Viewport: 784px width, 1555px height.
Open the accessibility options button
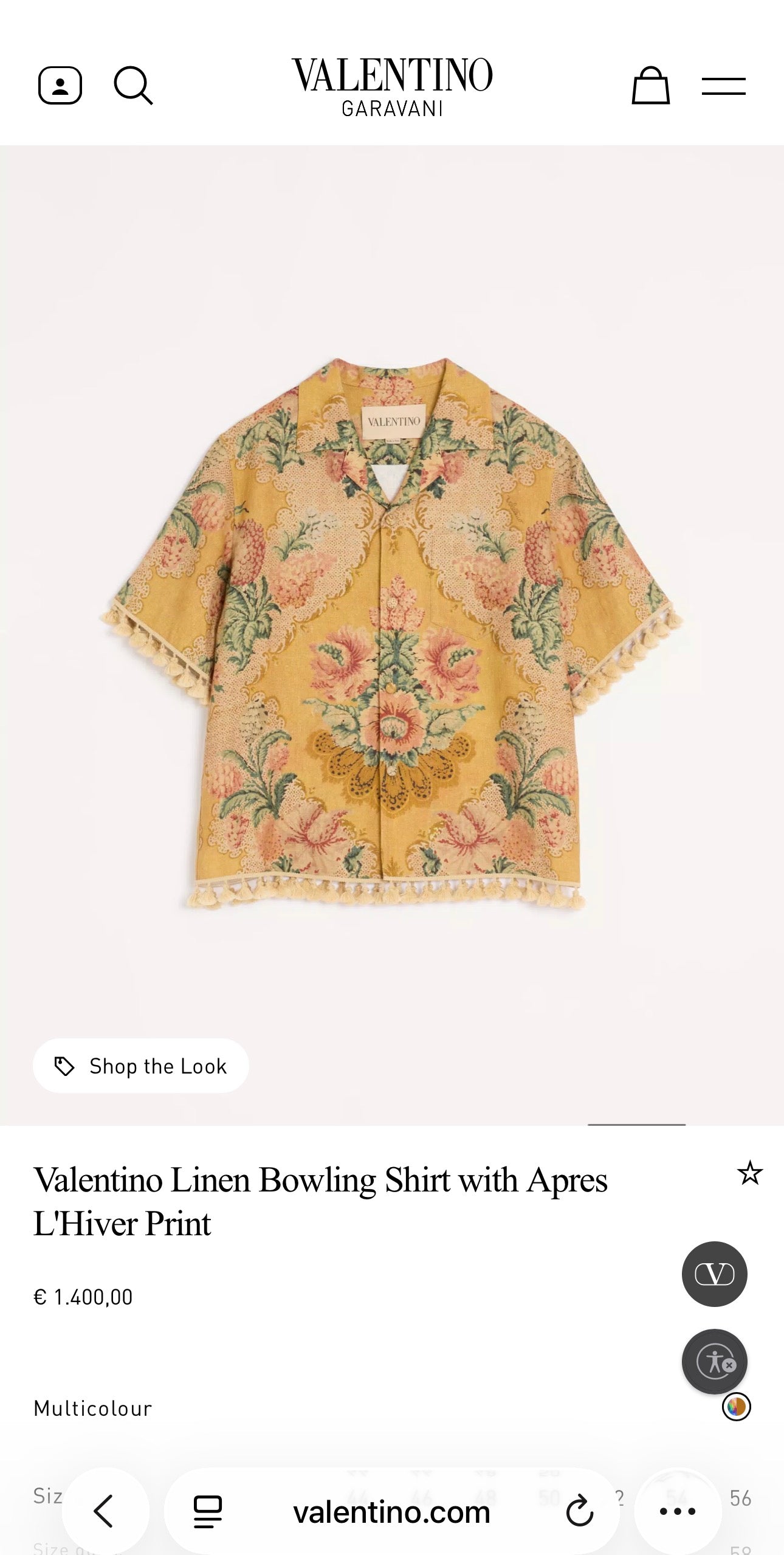pos(714,1361)
